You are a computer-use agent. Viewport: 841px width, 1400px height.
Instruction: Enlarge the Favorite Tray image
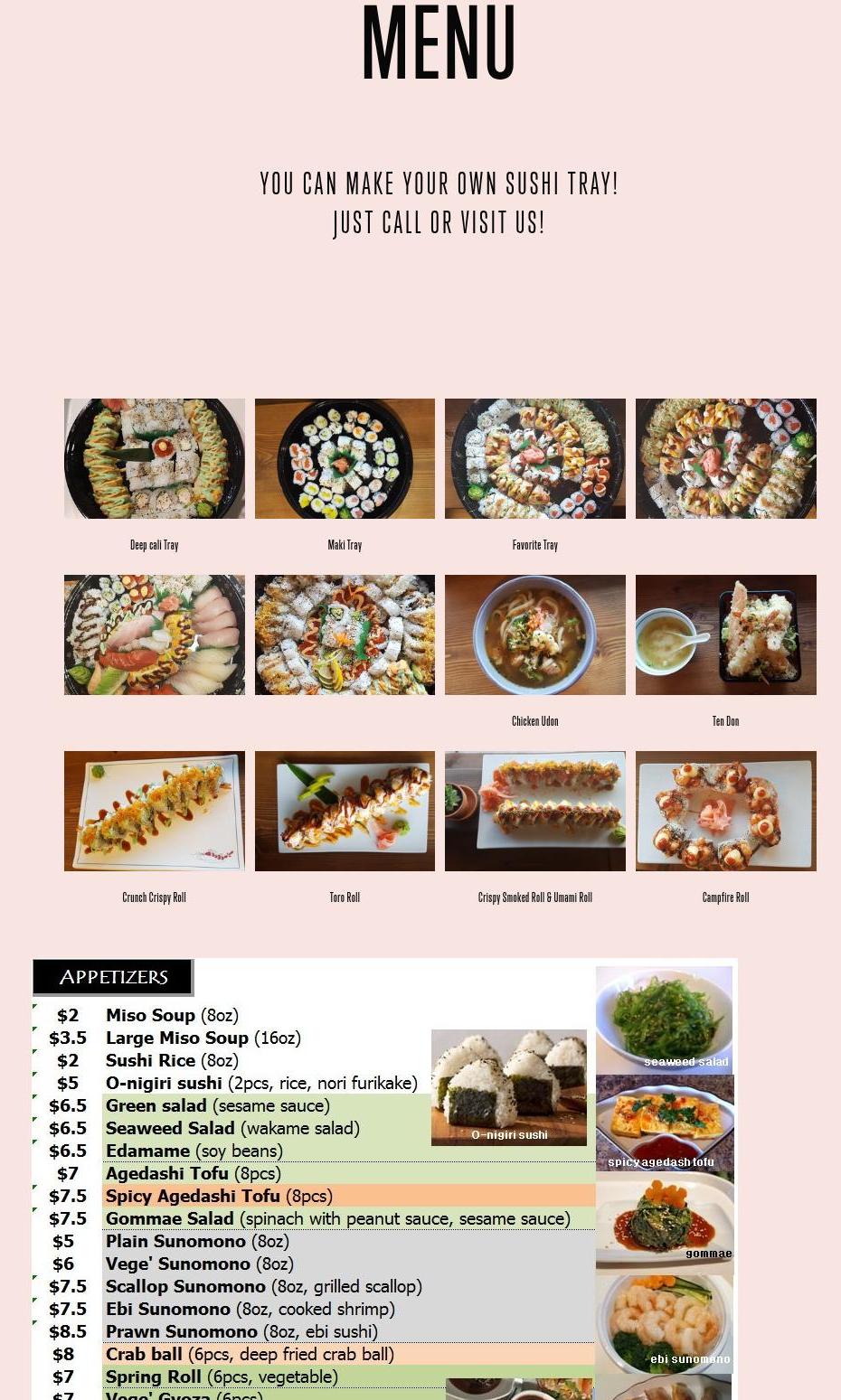tap(535, 458)
